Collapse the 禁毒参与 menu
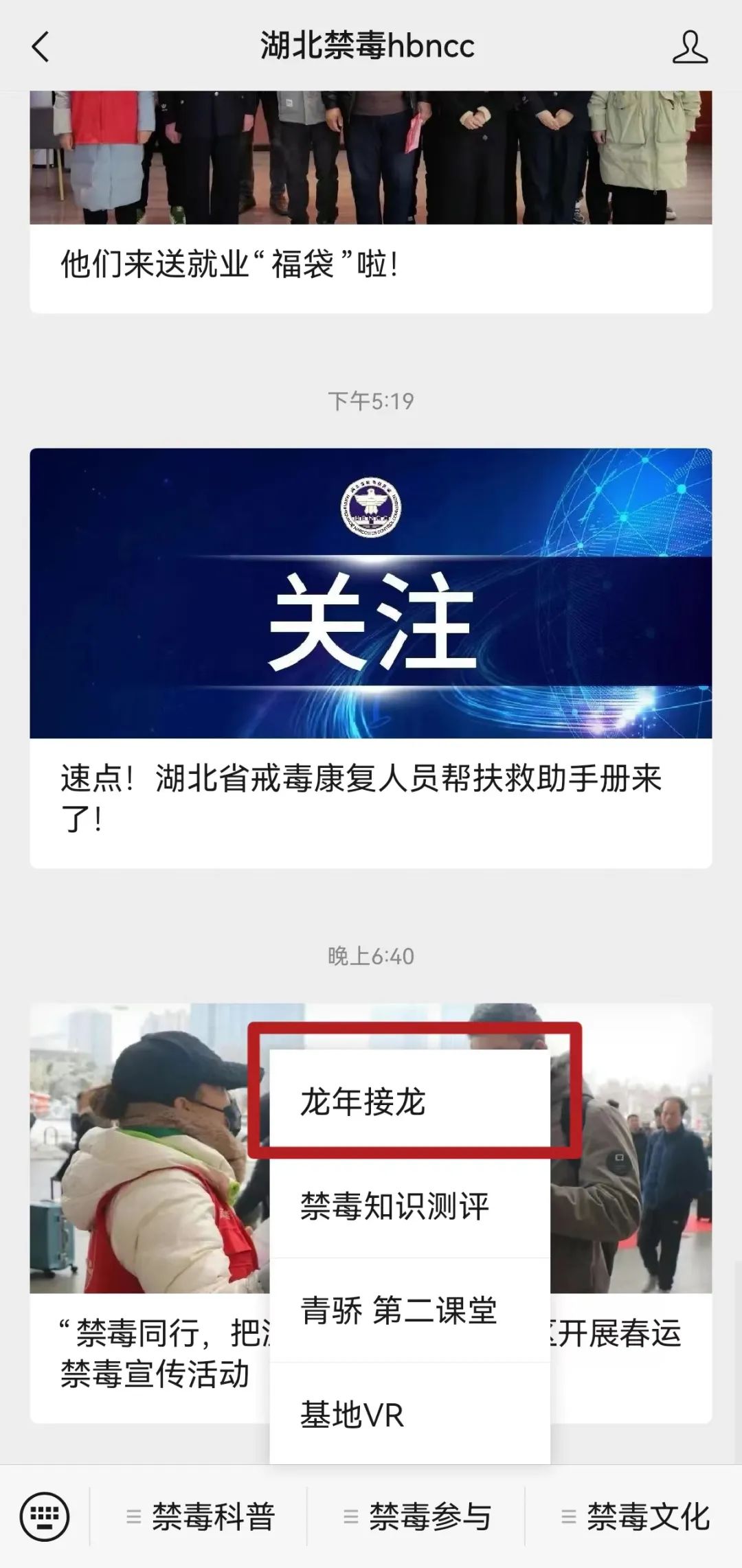Image resolution: width=742 pixels, height=1568 pixels. click(418, 1517)
